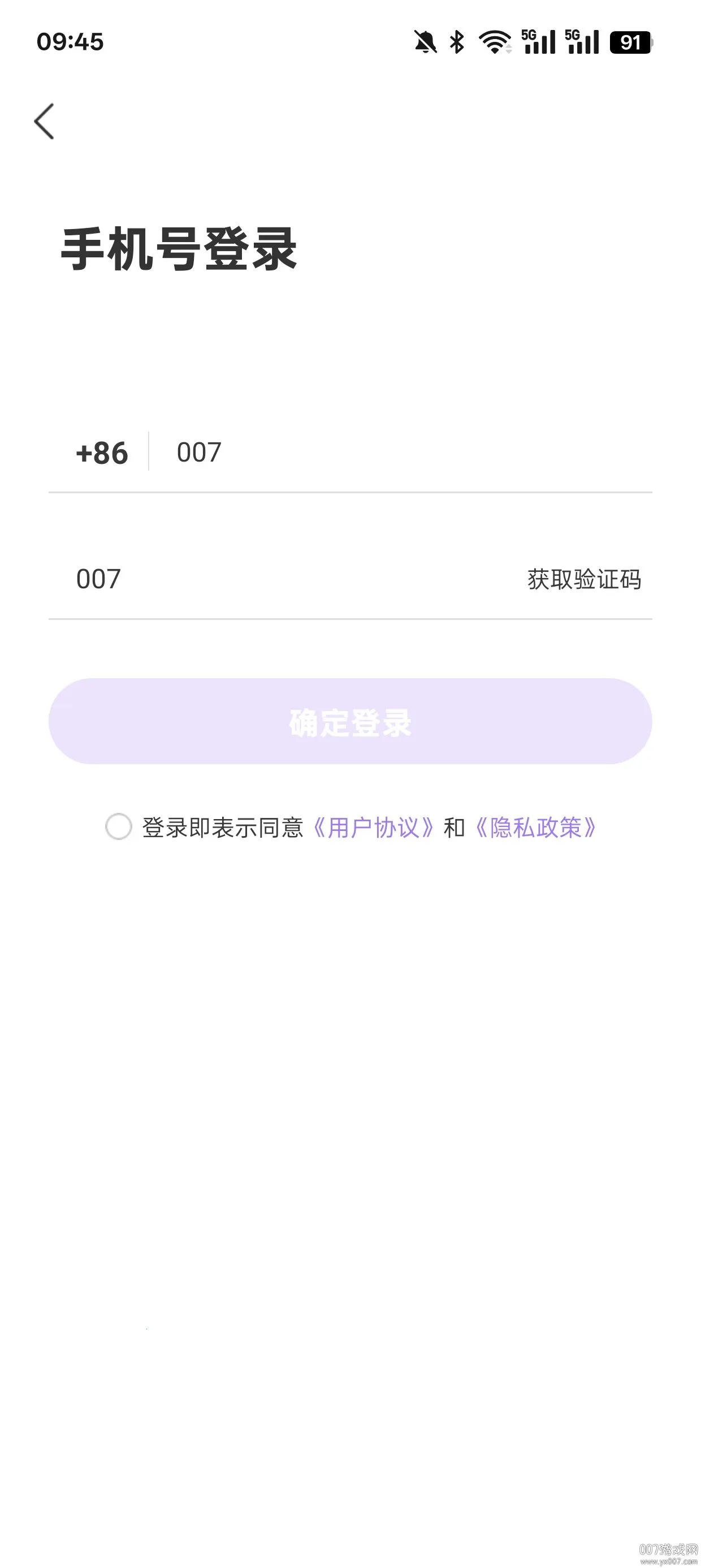Tap 获取验证码 to request a code
Screen dimensions: 701x1568
(585, 579)
